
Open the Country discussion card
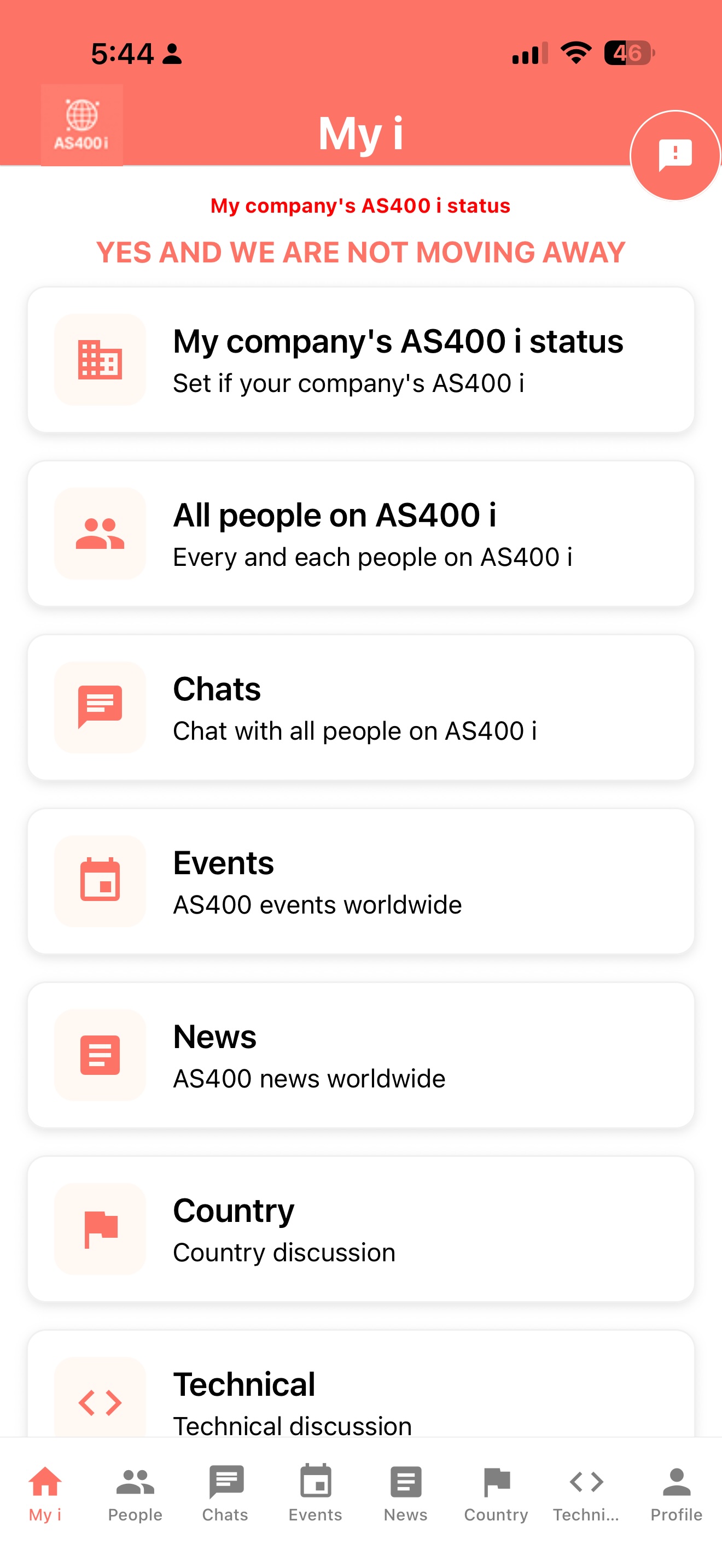(x=360, y=1228)
